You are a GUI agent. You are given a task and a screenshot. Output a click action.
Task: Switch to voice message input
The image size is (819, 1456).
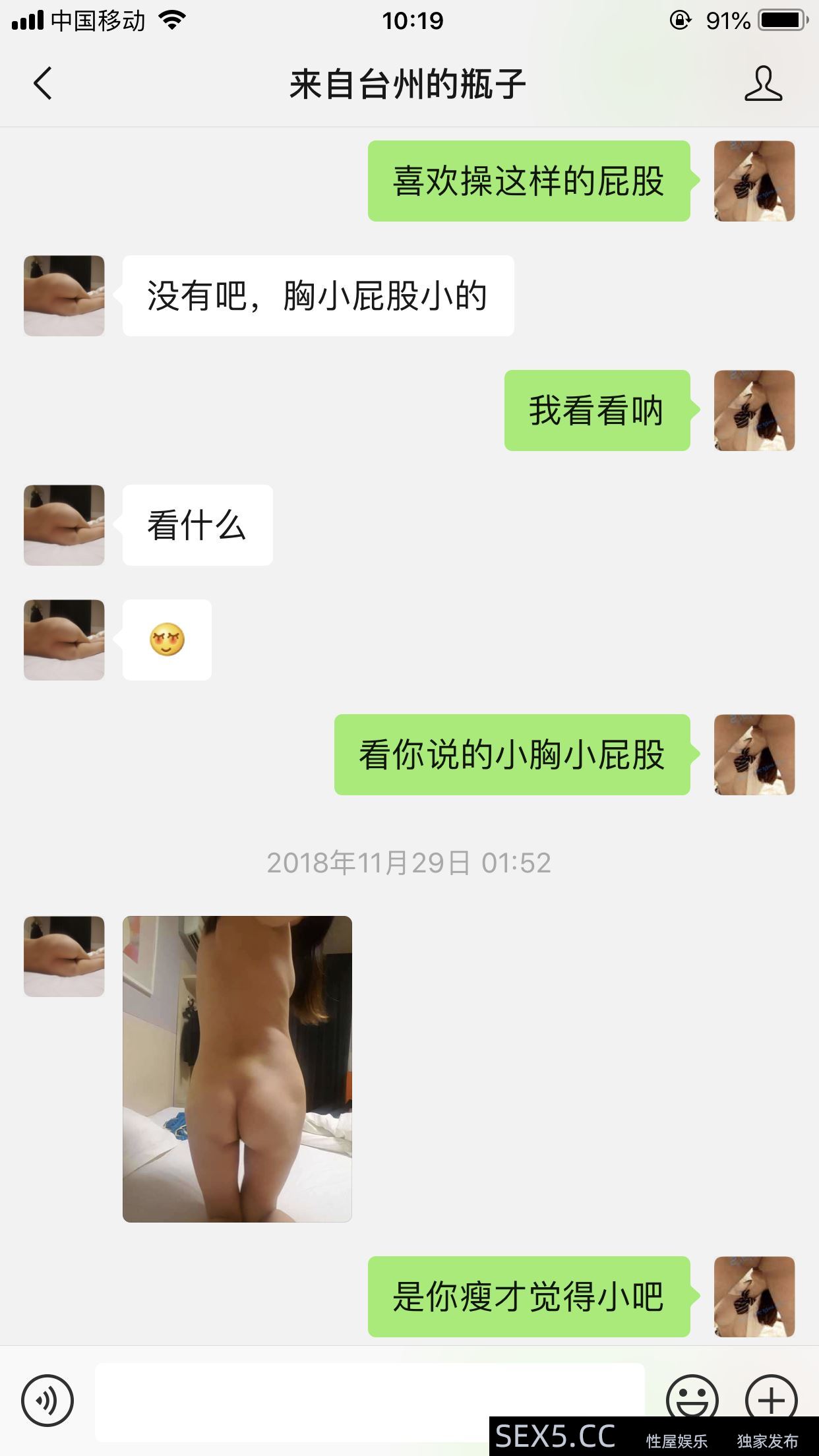click(x=47, y=1400)
